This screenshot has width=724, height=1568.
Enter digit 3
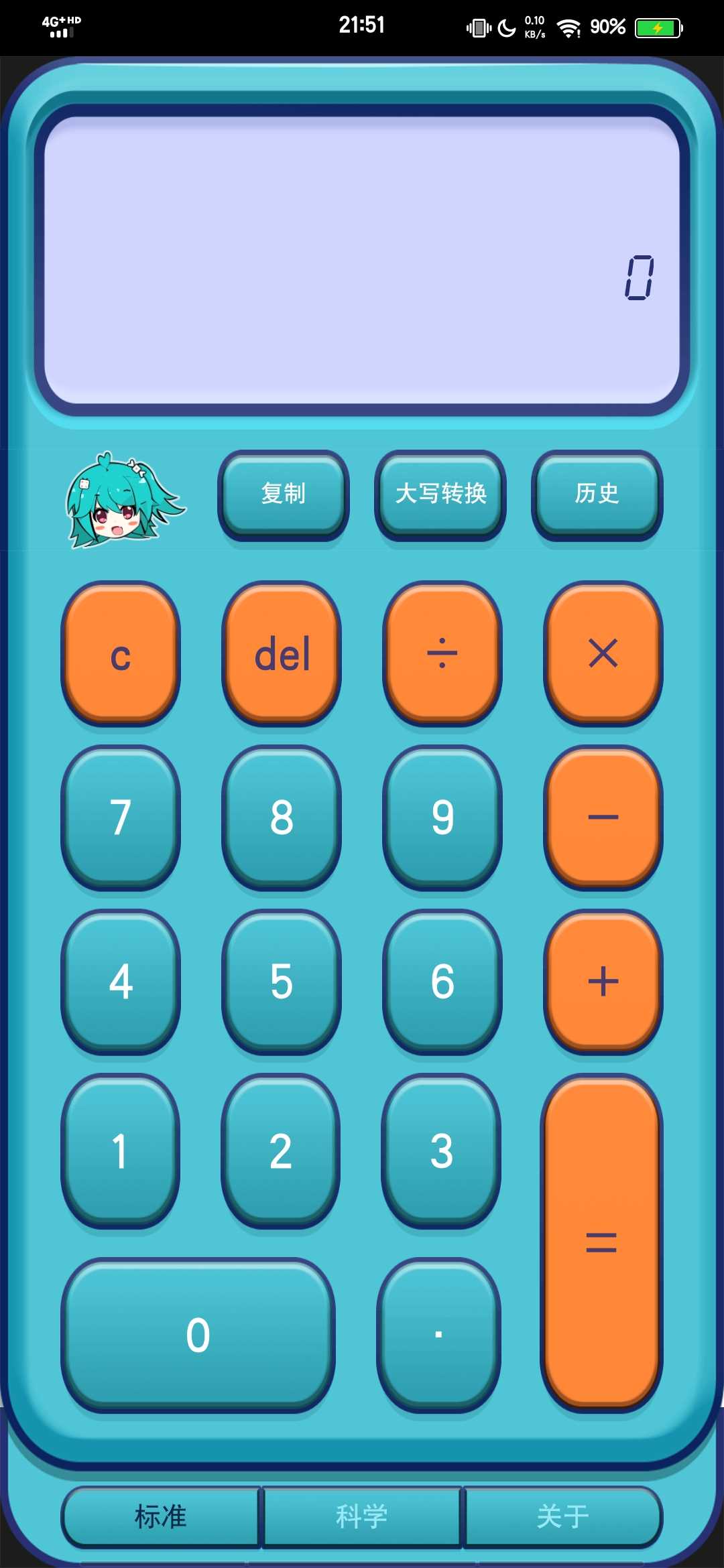[441, 1151]
